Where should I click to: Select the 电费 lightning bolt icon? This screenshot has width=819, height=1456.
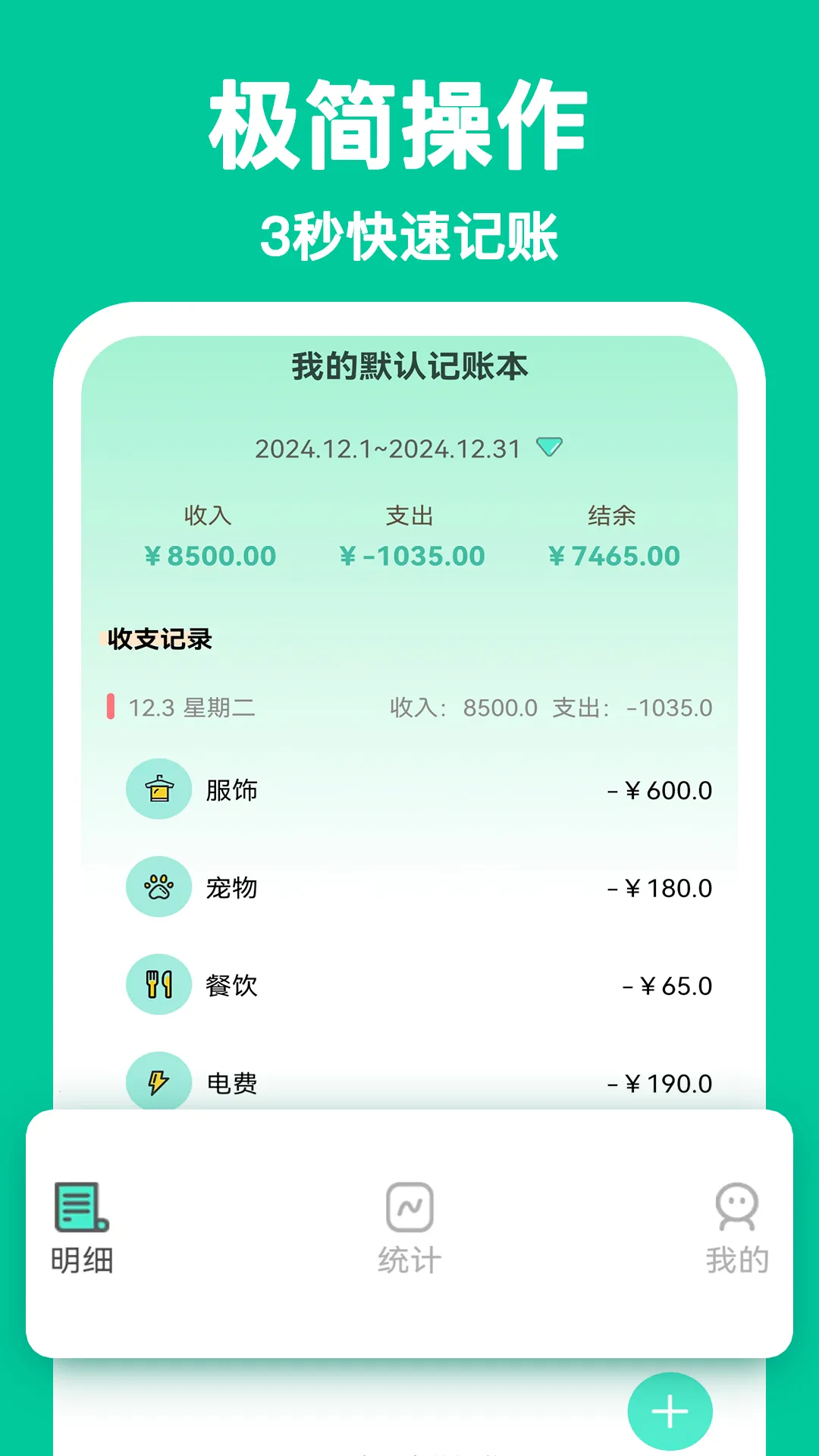(x=158, y=1083)
